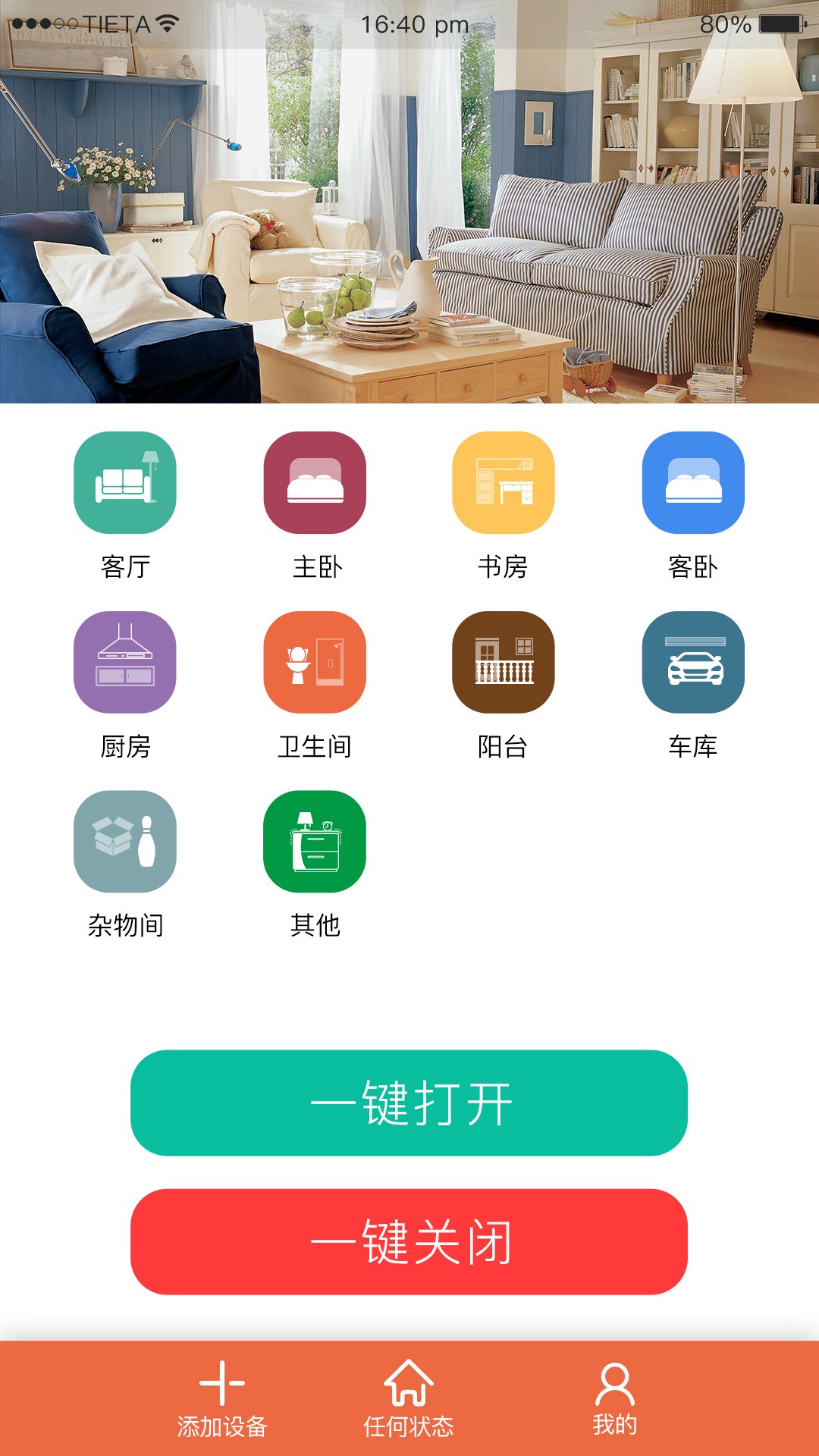This screenshot has height=1456, width=819.
Task: Tap the 一键打开 button
Action: (409, 1103)
